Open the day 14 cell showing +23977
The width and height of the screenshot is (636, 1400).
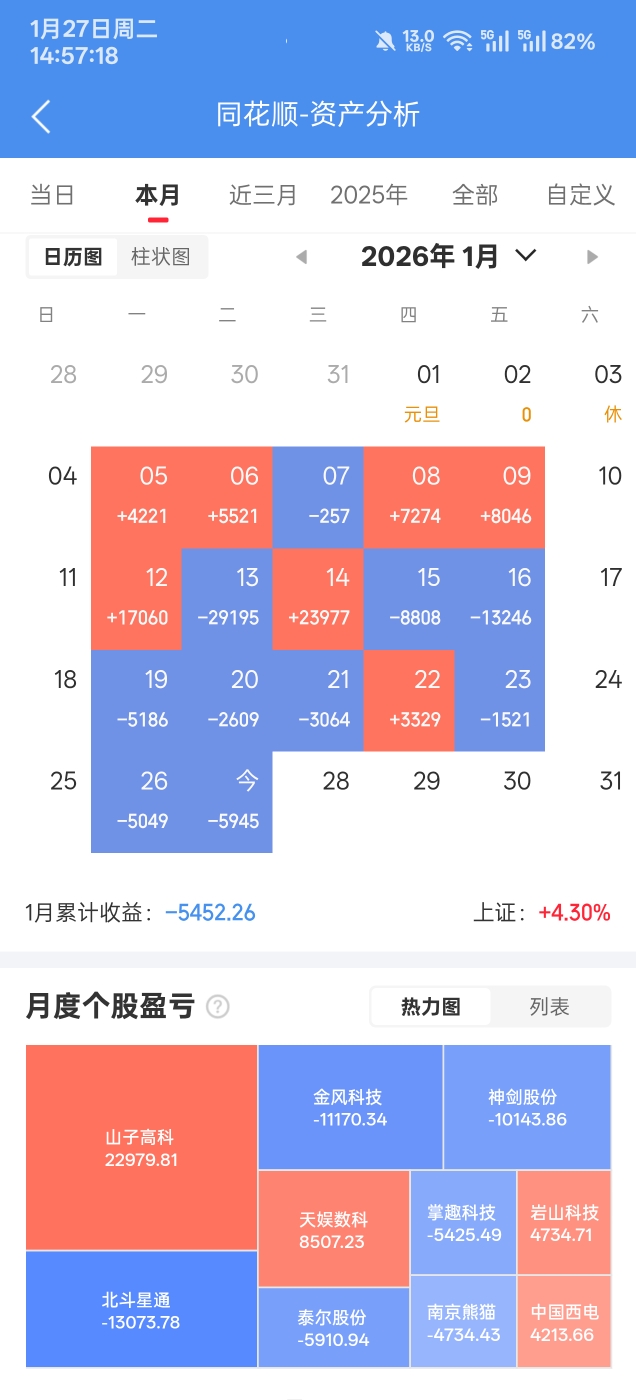pyautogui.click(x=318, y=598)
